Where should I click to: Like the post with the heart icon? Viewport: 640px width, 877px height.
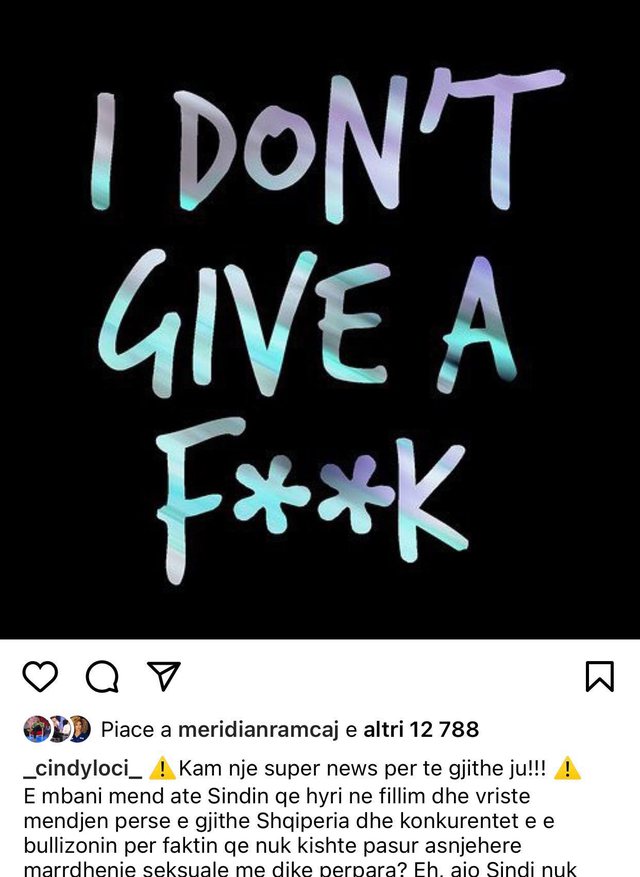point(40,677)
